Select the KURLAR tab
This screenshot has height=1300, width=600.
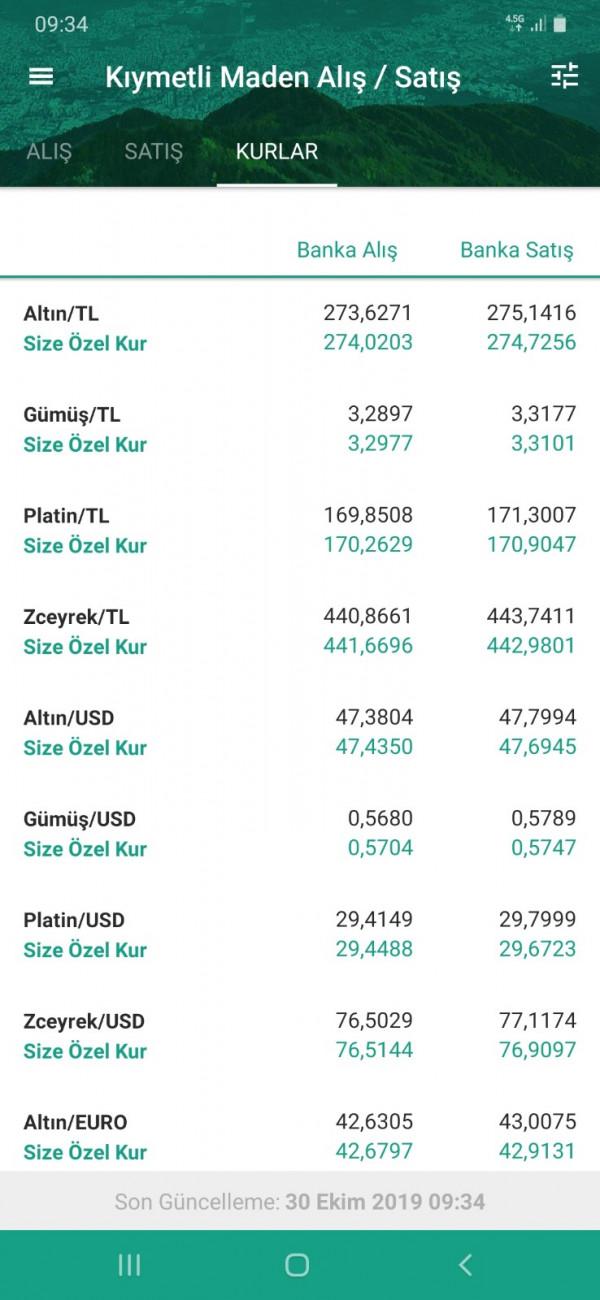point(277,152)
